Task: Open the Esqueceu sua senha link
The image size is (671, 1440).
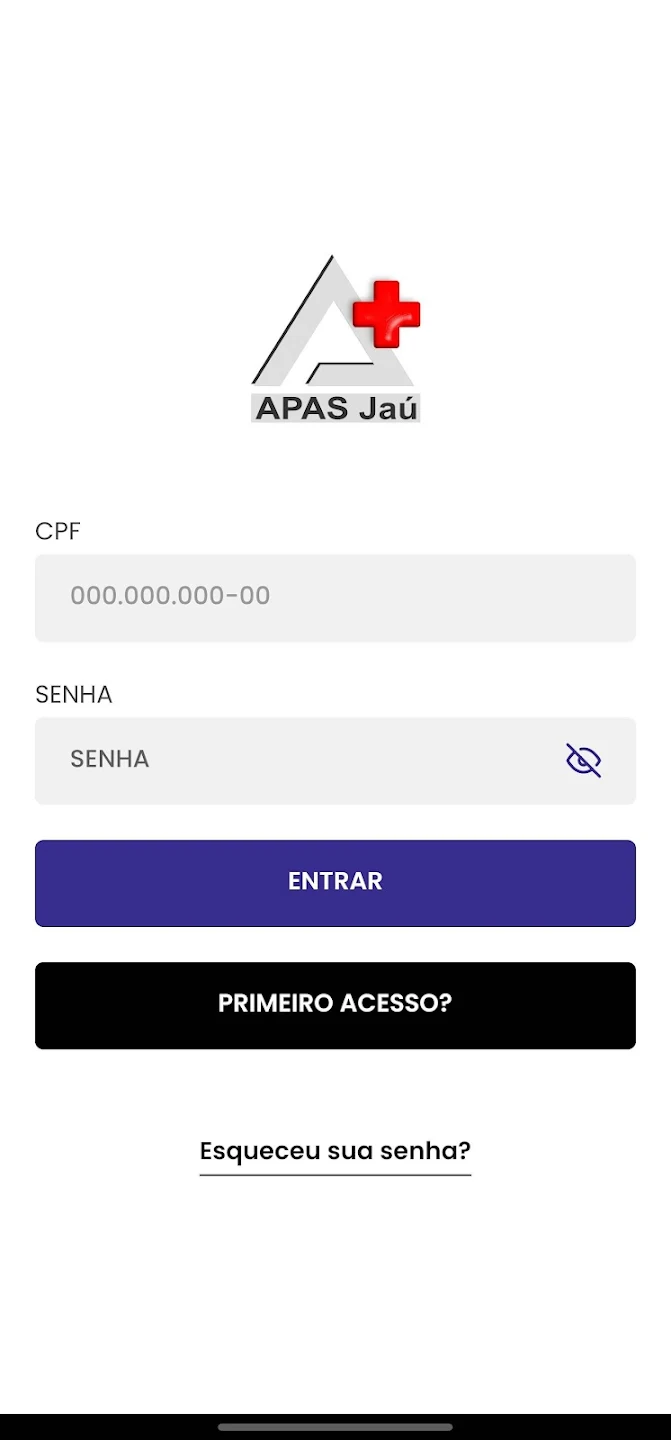Action: click(x=335, y=1150)
